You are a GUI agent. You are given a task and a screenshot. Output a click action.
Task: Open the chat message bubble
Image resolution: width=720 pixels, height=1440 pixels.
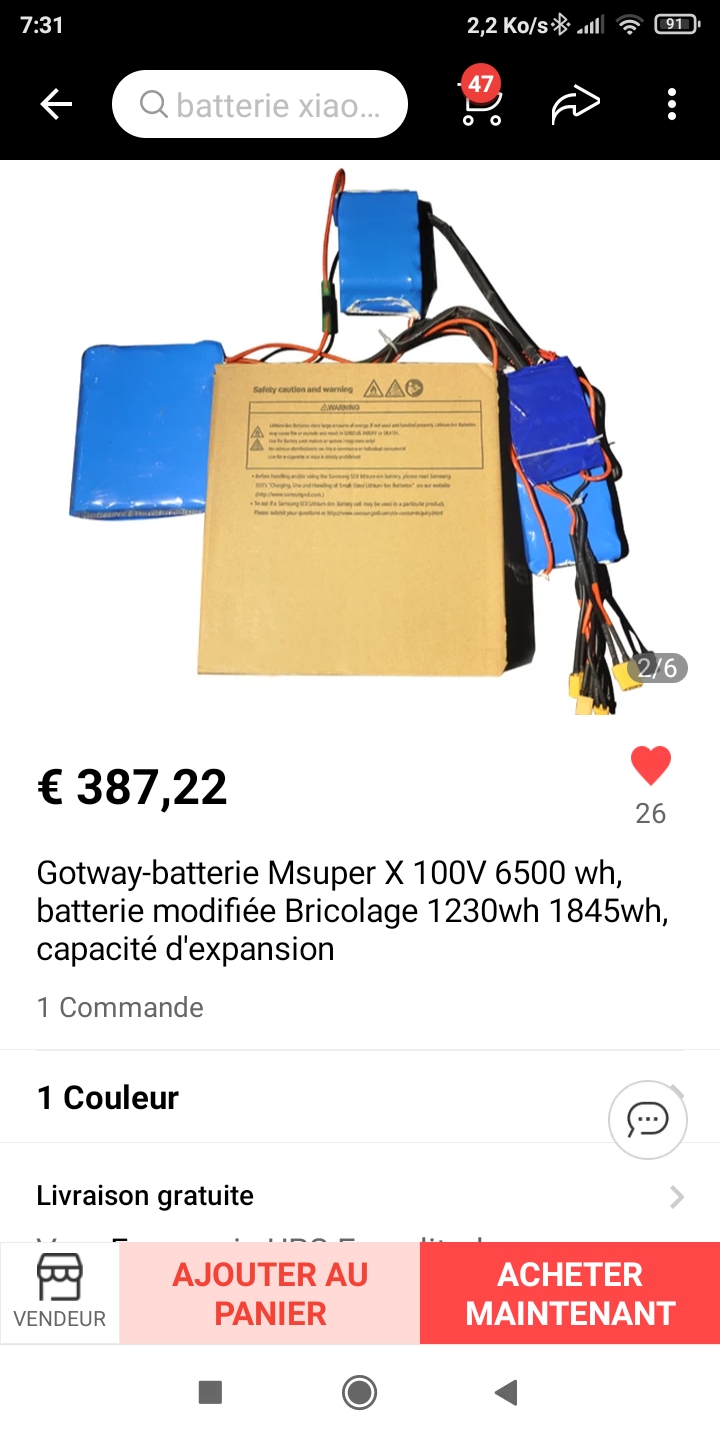point(648,1120)
